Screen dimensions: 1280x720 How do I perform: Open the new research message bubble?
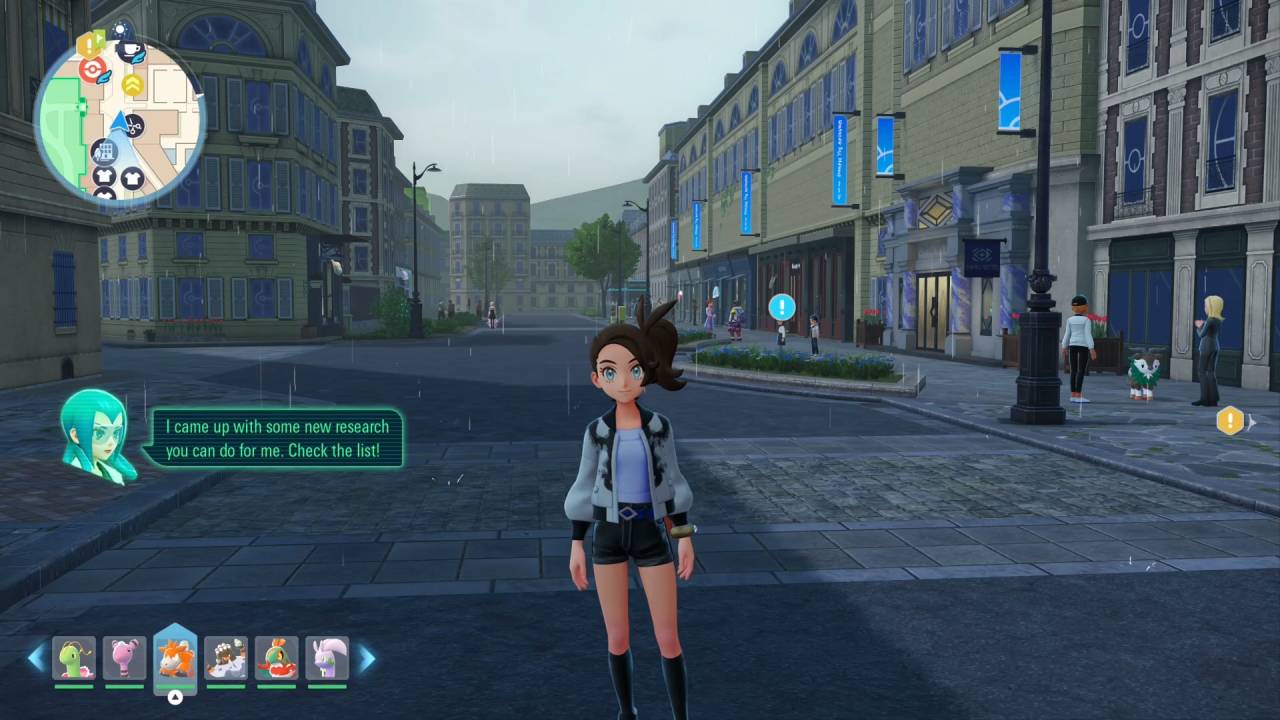point(272,439)
